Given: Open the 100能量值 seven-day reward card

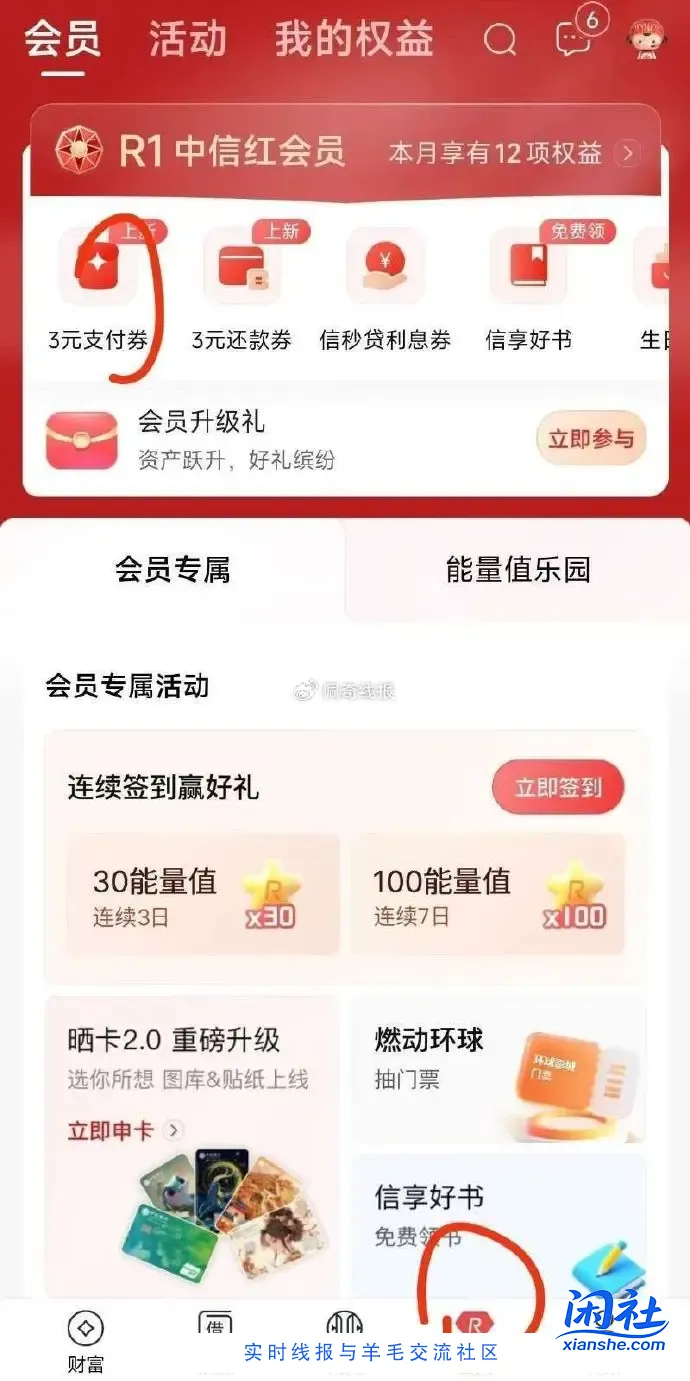Looking at the screenshot, I should tap(488, 895).
